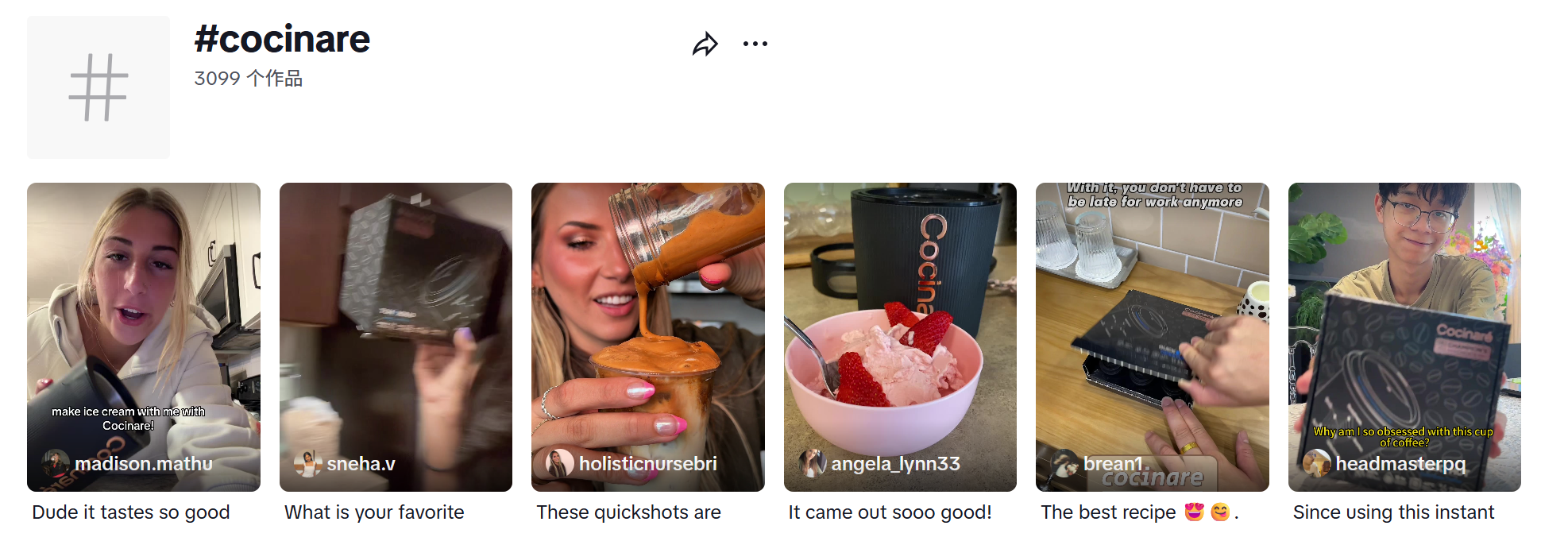
Task: Open madison.mathu's ice cream video
Action: (x=144, y=336)
